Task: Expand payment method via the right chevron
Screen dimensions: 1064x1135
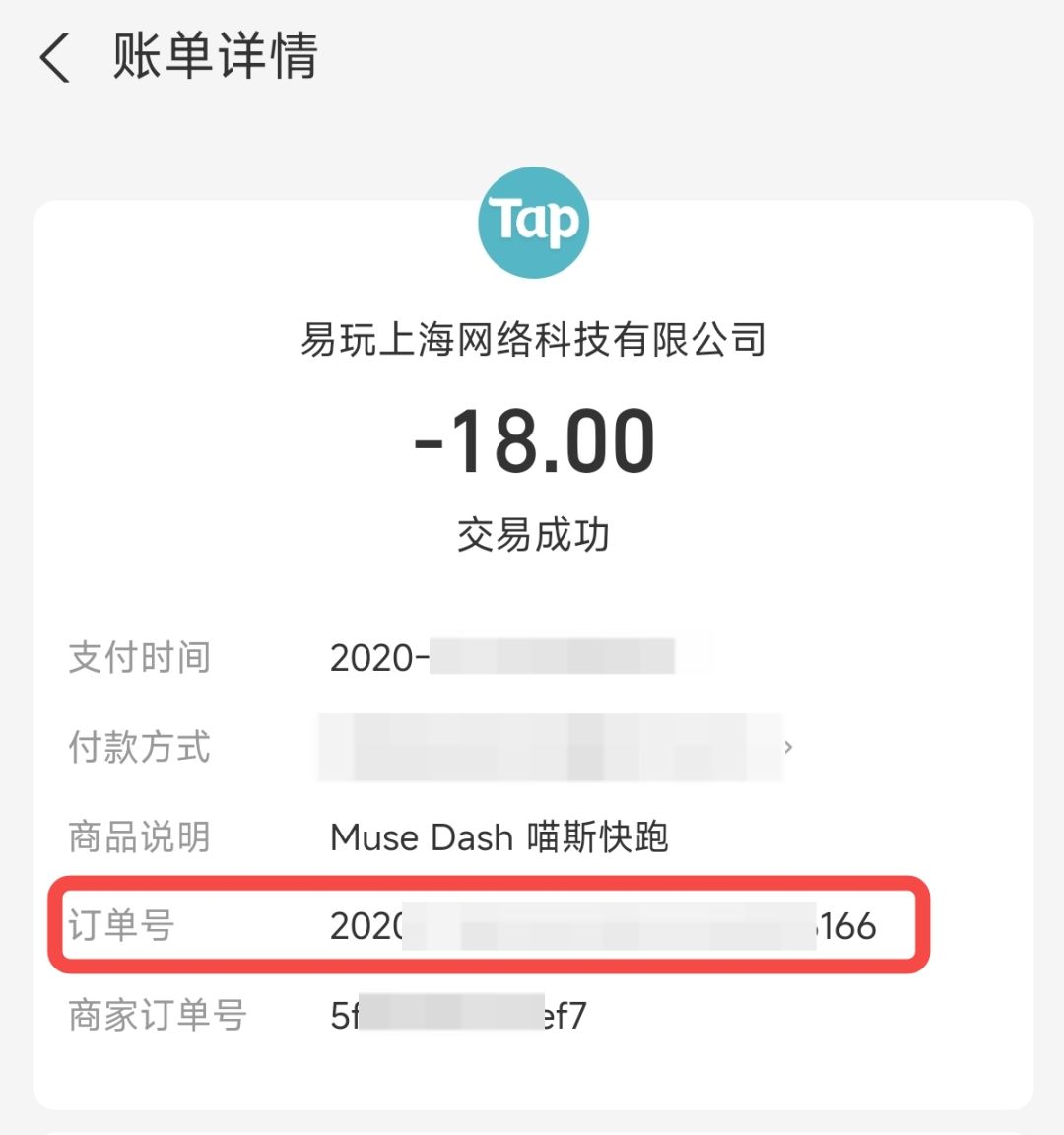Action: [788, 747]
